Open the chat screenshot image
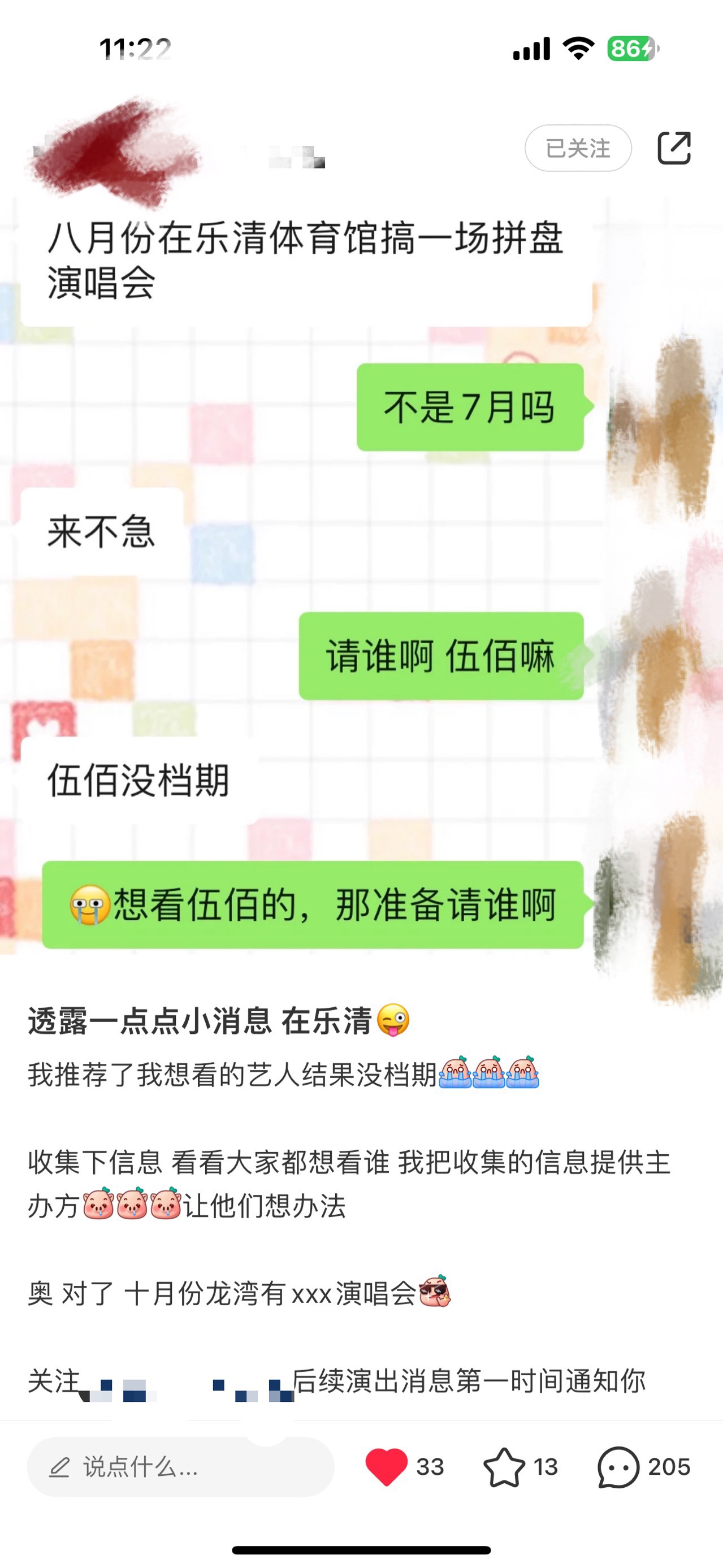Screen dimensions: 723x1568 tap(362, 584)
